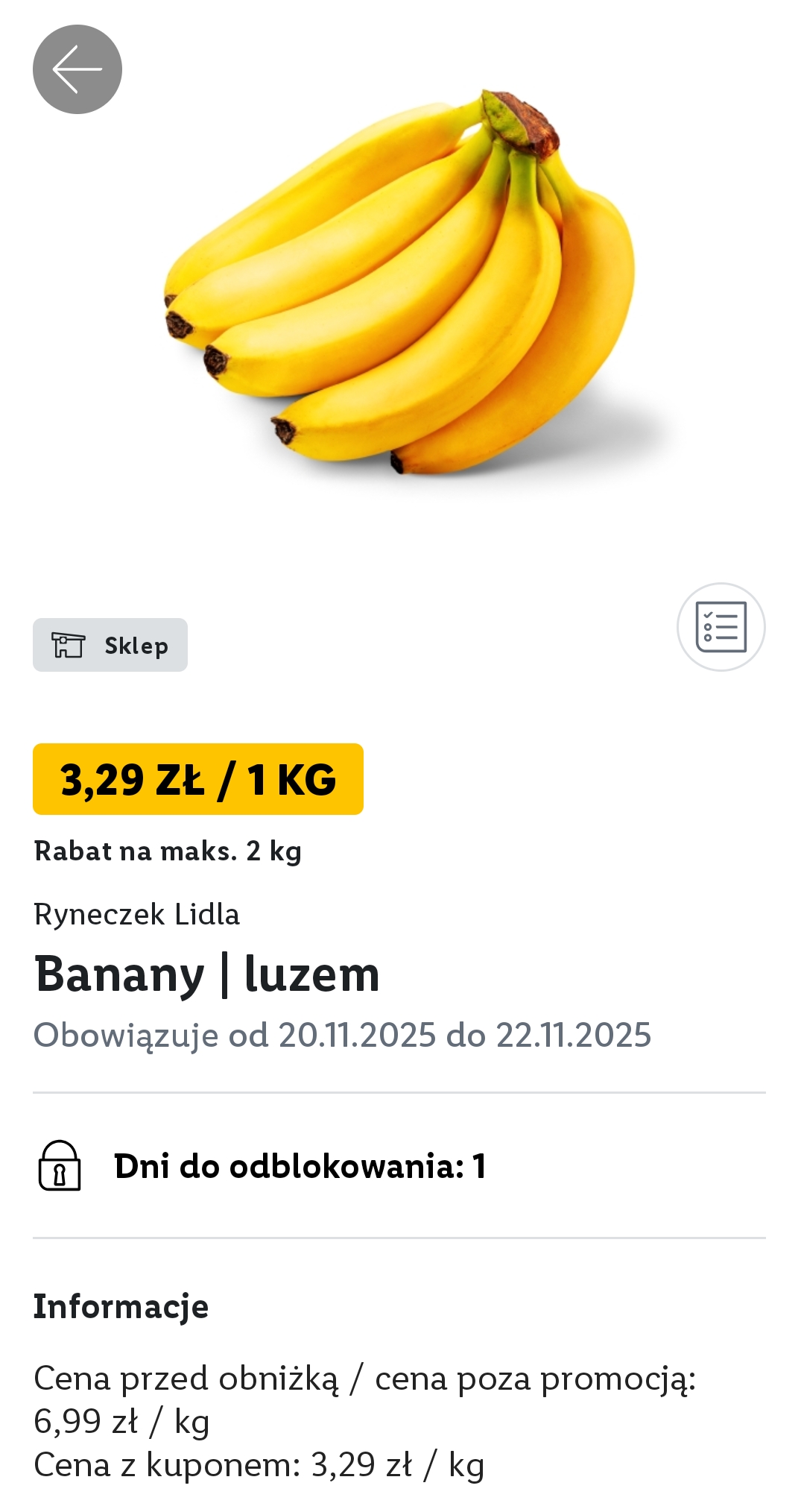Click the padlock icon next to unlock info
801x1512 pixels.
tap(61, 1168)
